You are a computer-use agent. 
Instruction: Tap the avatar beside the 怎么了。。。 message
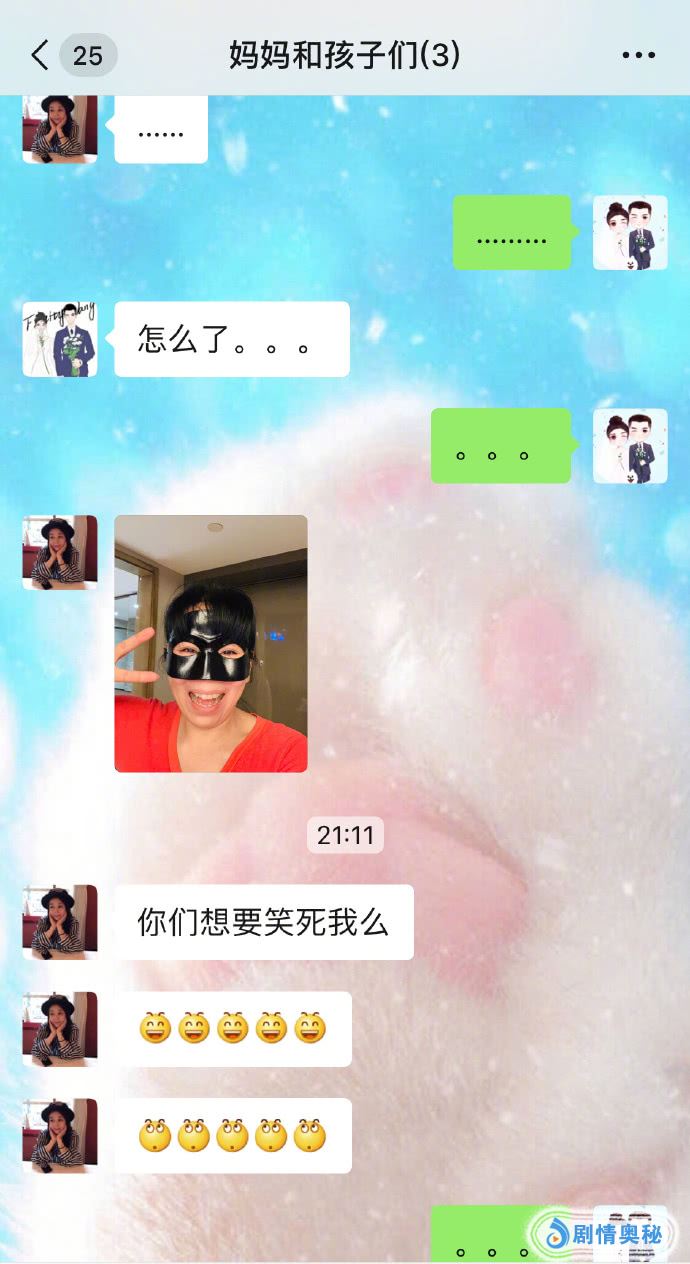click(60, 339)
